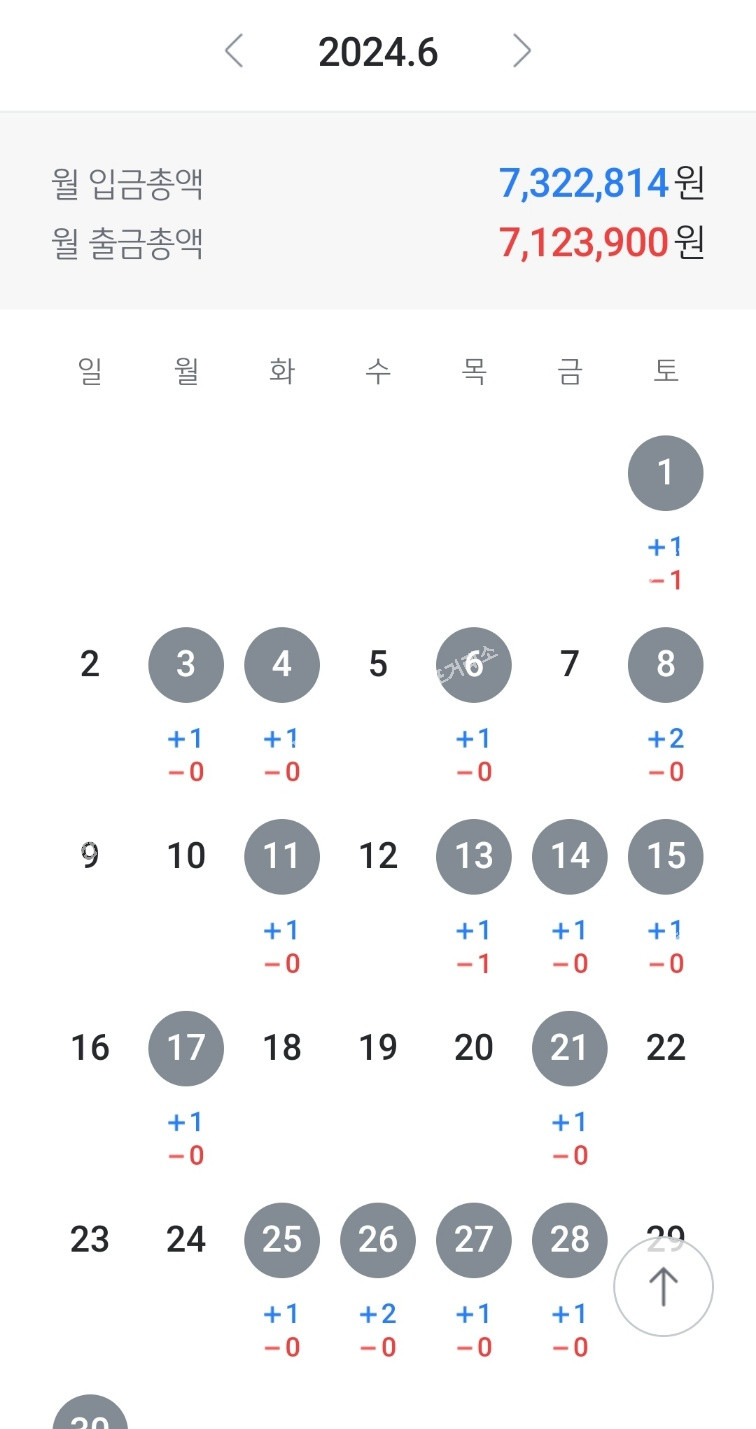View June 27 details

click(474, 1240)
